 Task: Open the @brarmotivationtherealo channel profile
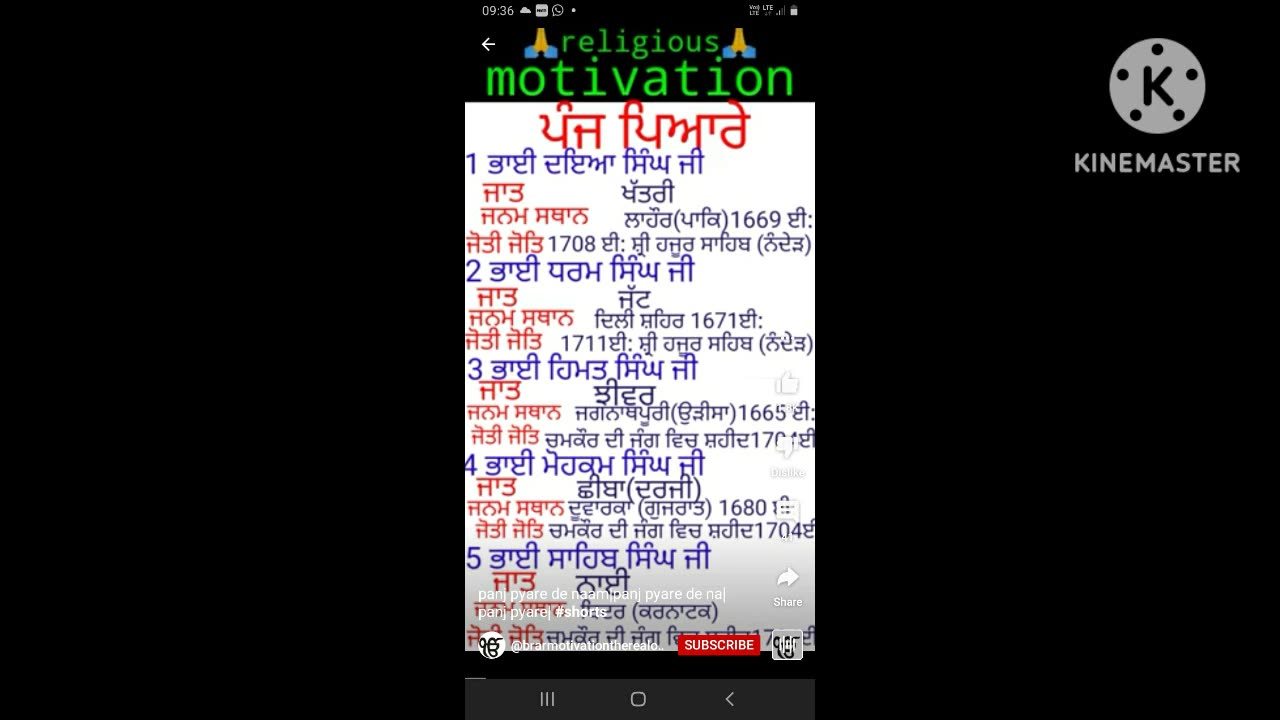pos(585,646)
